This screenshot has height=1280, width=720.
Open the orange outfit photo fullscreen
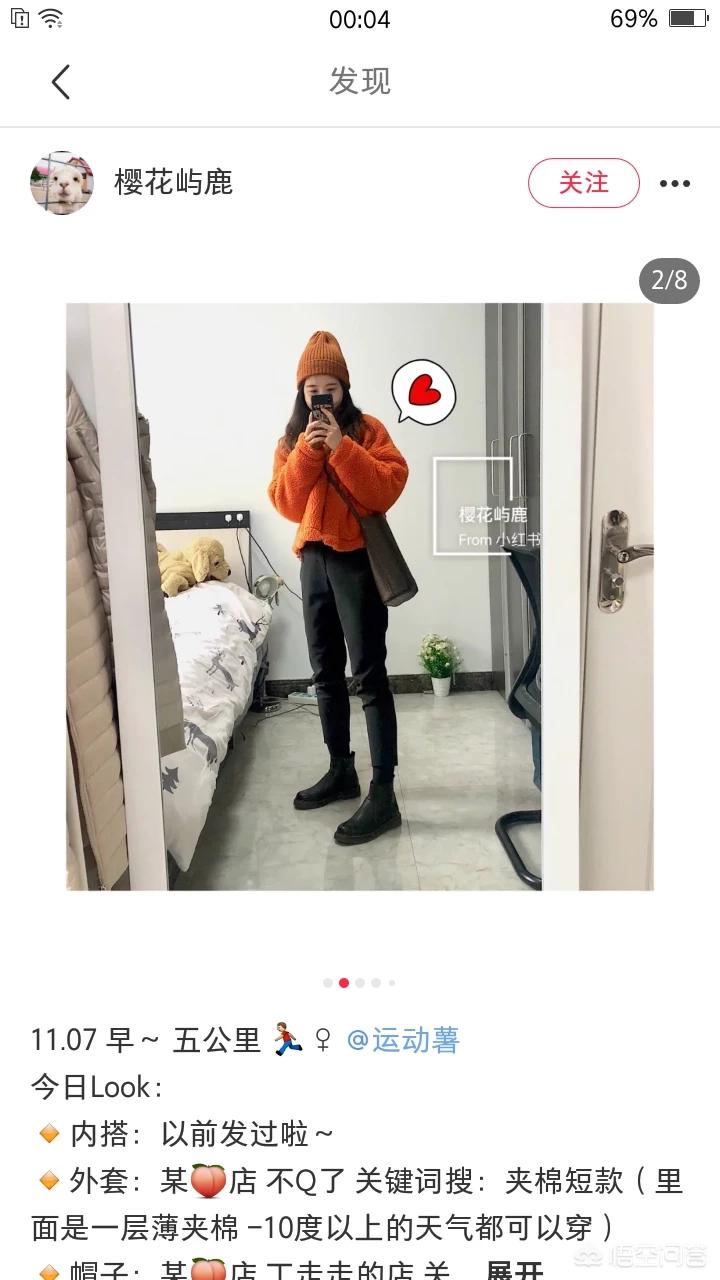pos(360,596)
